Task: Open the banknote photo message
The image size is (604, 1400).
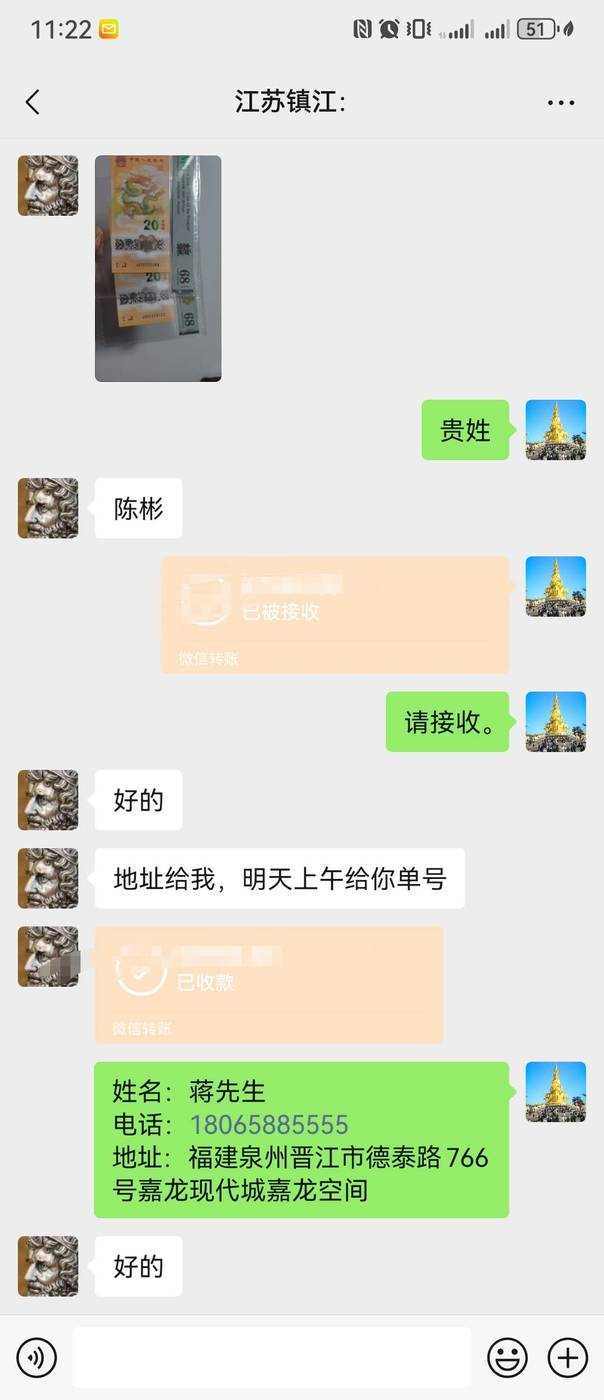Action: [158, 268]
